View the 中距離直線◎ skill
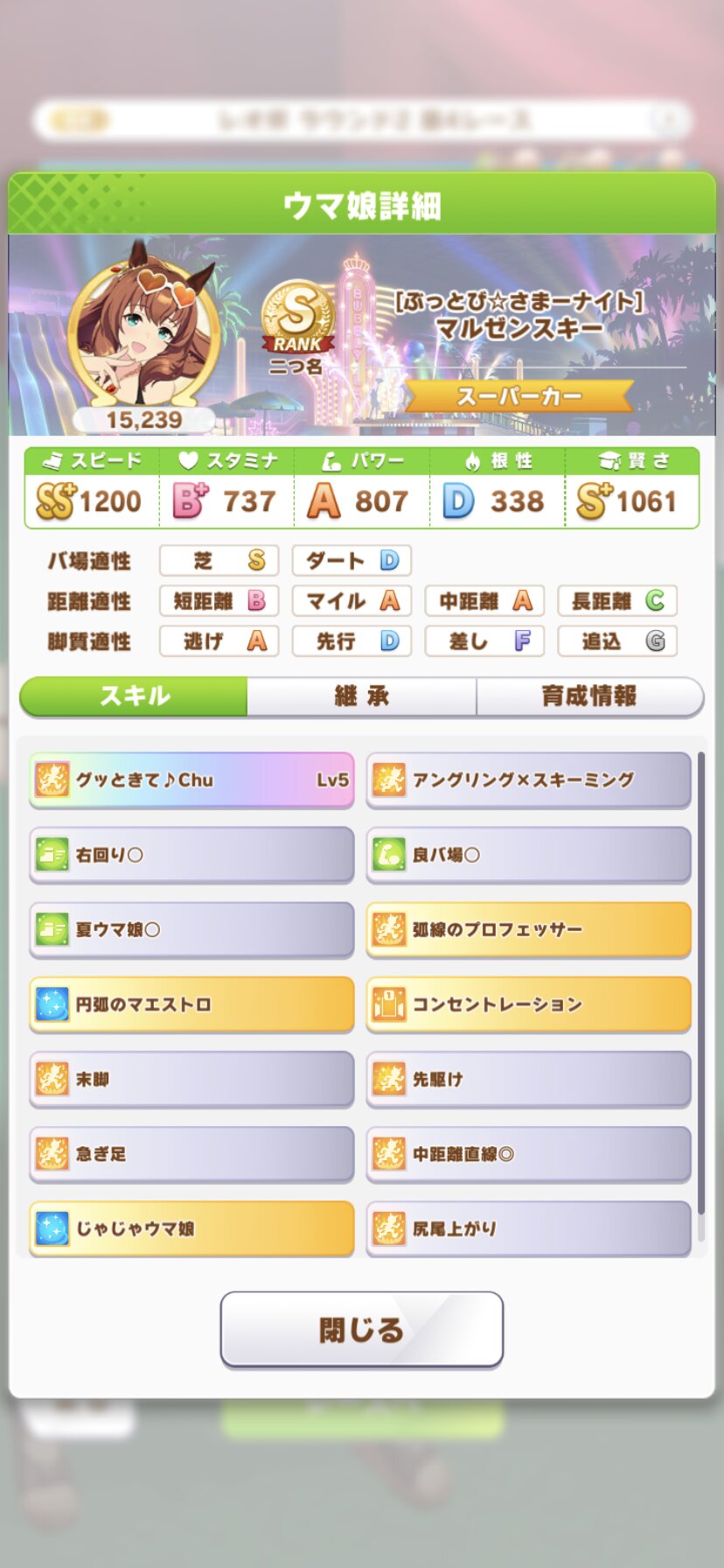This screenshot has width=724, height=1568. pyautogui.click(x=528, y=1154)
